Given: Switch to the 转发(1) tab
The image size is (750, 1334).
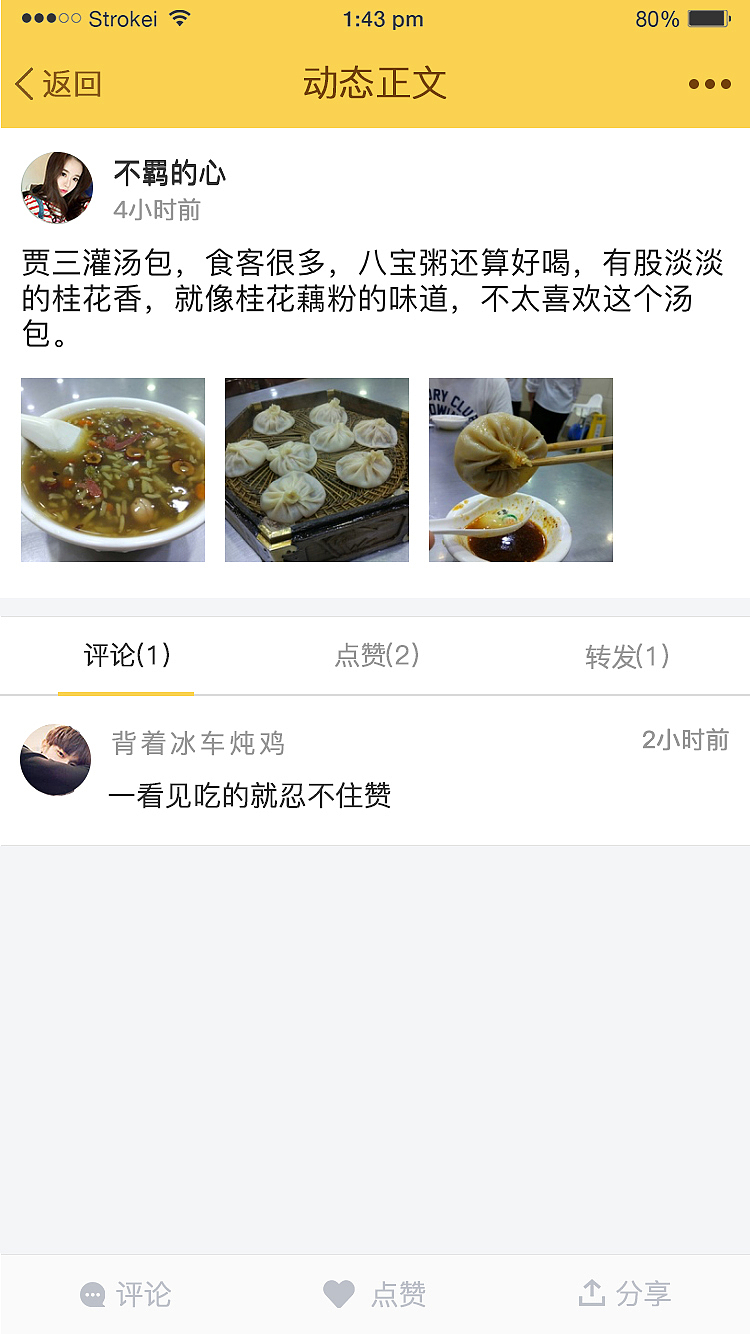Looking at the screenshot, I should 625,657.
